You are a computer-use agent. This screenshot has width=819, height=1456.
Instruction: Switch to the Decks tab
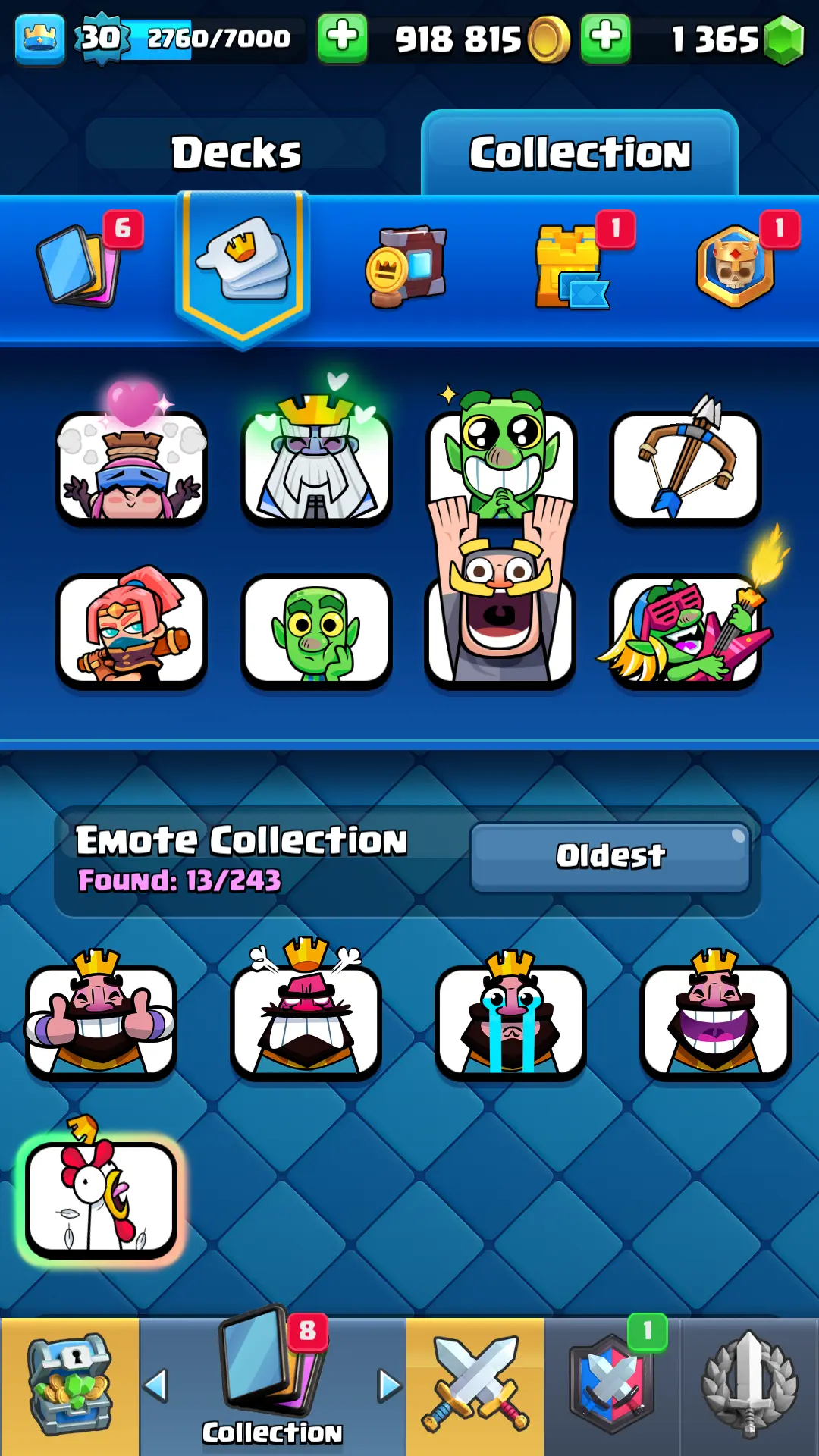click(x=236, y=152)
